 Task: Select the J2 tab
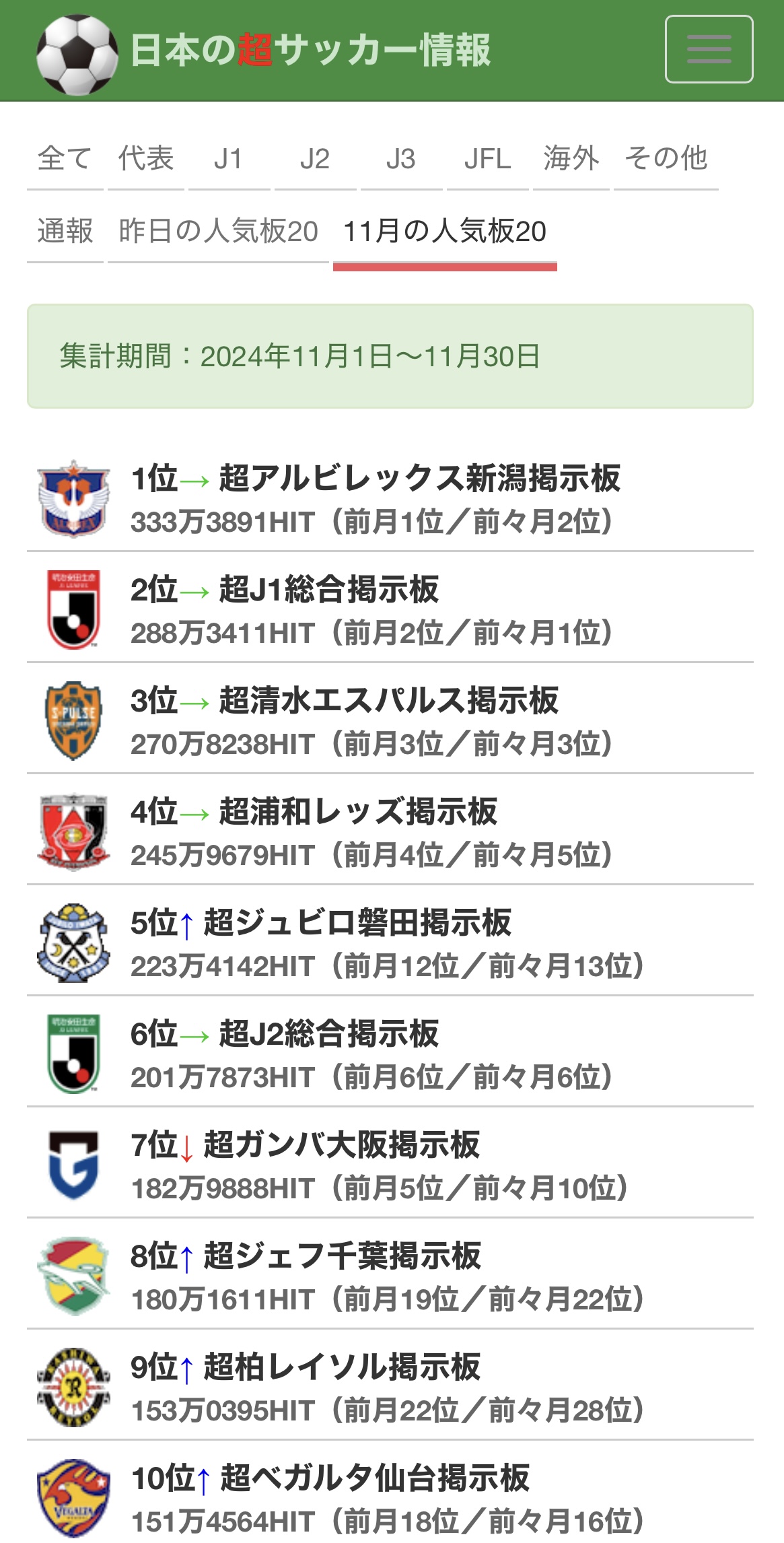pyautogui.click(x=315, y=159)
